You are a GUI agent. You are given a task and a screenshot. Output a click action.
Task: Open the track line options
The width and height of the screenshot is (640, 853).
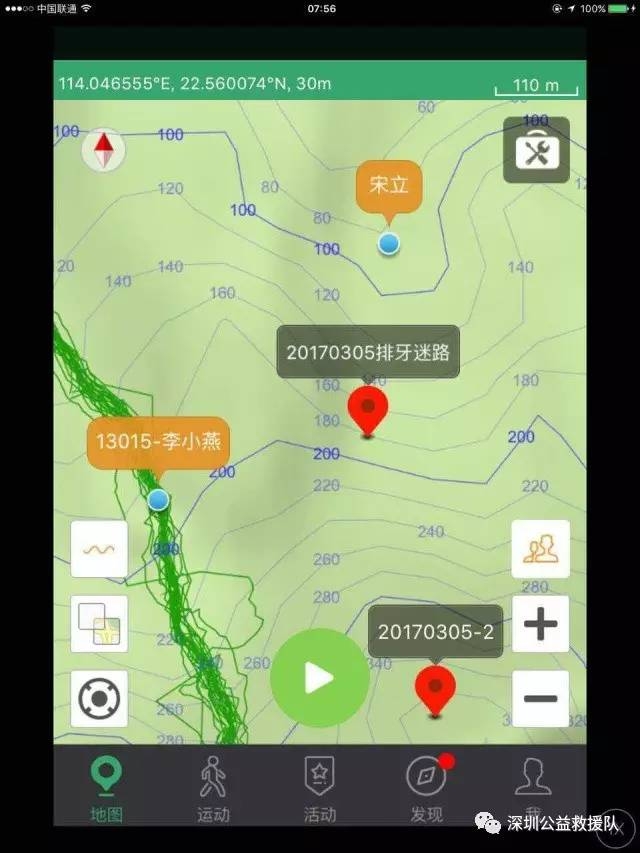click(x=99, y=549)
